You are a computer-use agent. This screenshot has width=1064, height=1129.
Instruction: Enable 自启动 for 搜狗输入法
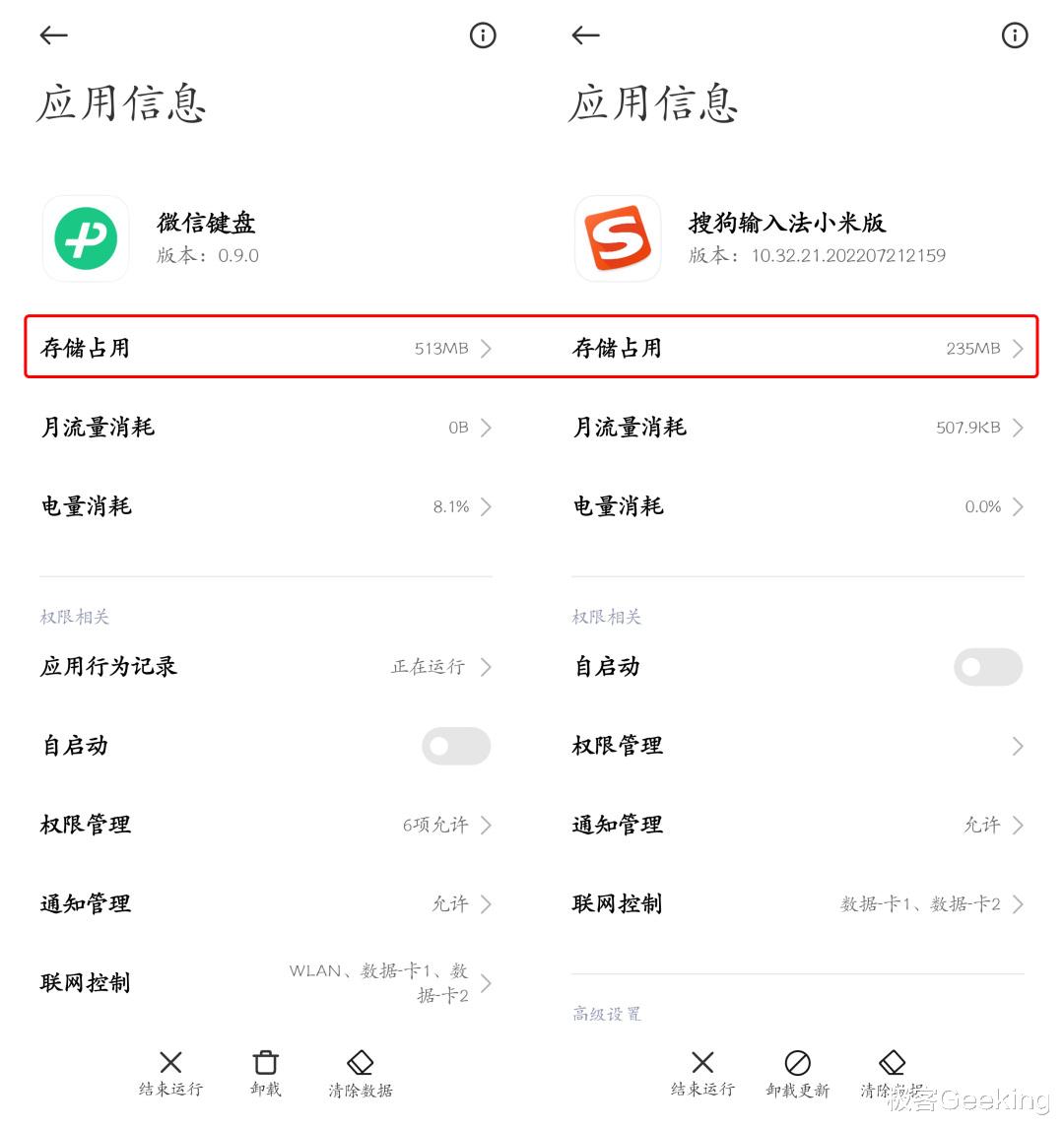tap(988, 667)
